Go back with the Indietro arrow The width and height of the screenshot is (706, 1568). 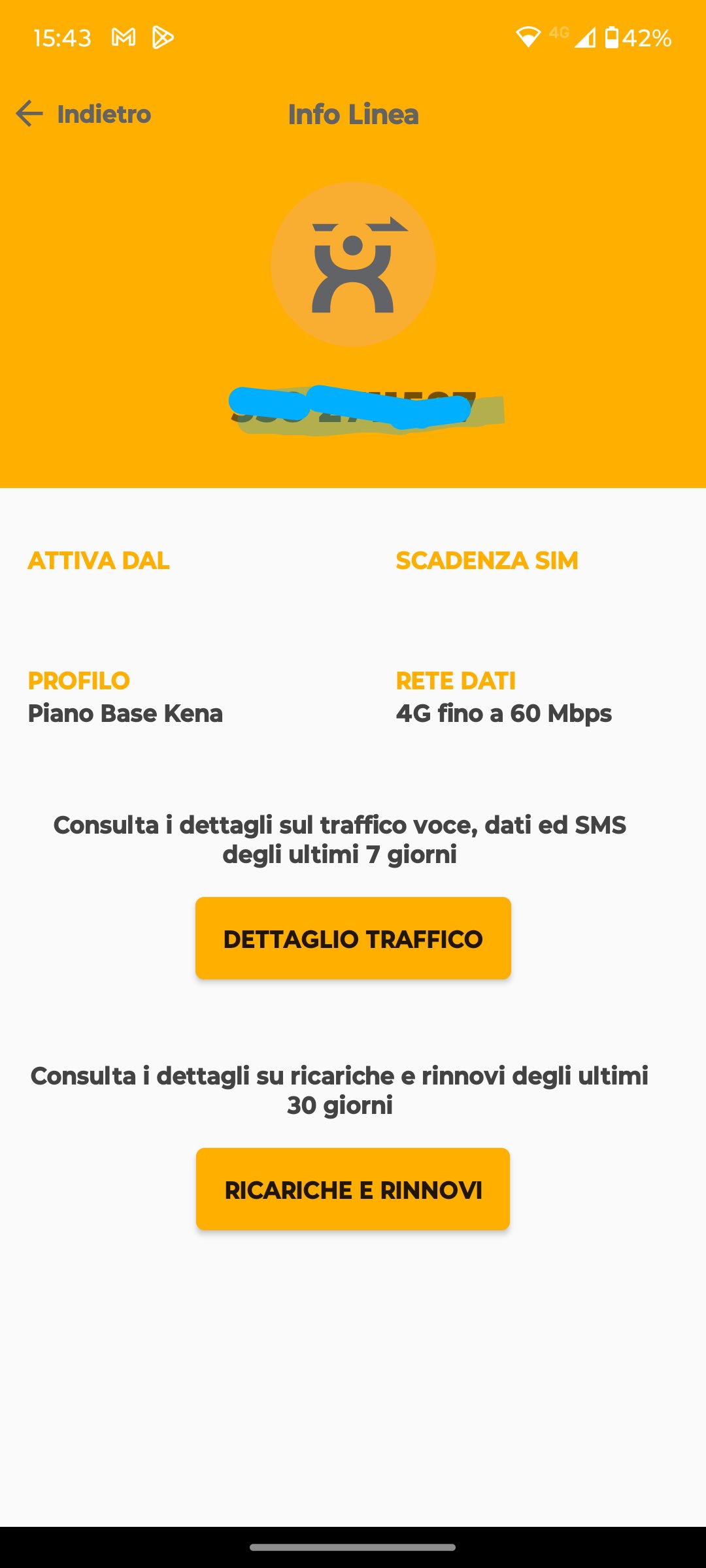[30, 114]
